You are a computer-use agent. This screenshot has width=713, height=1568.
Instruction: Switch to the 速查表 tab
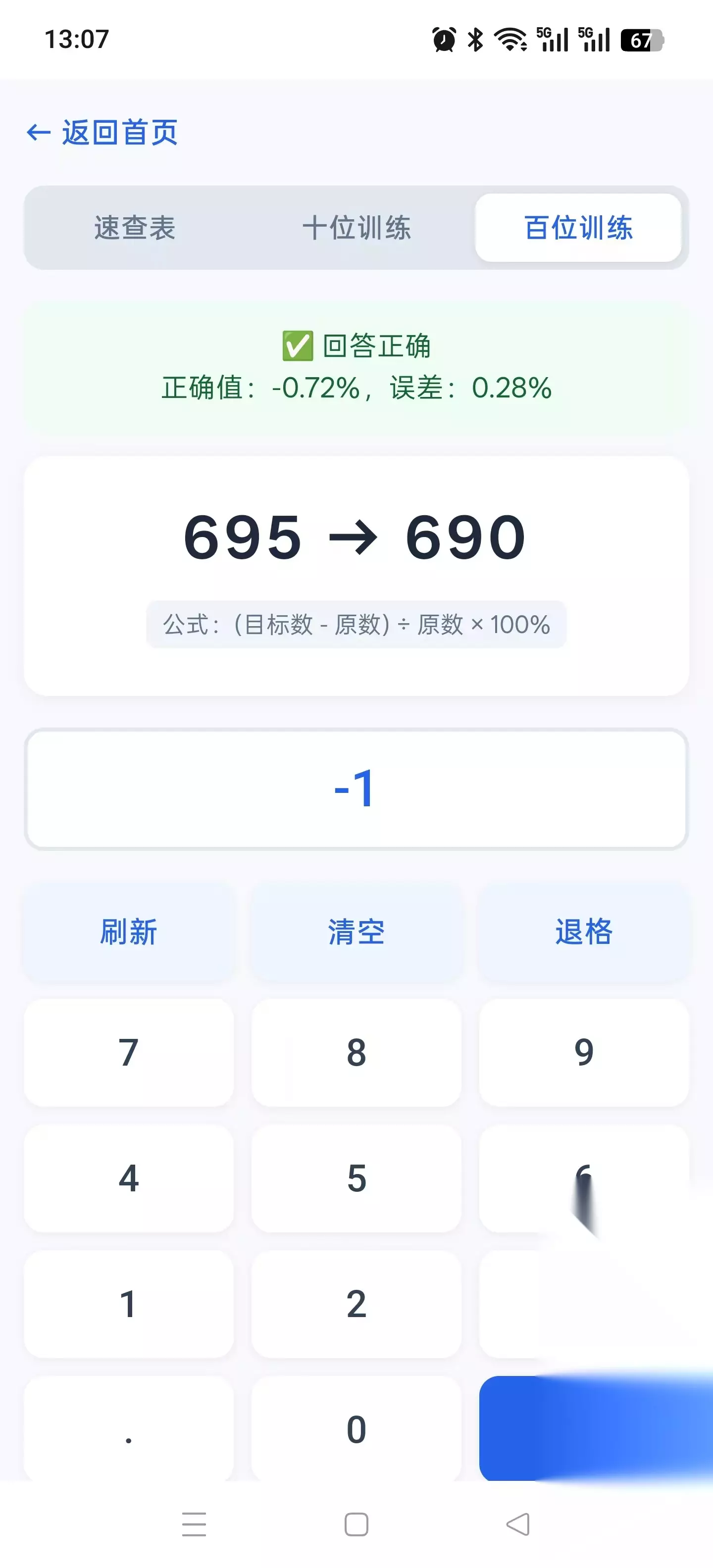tap(135, 228)
